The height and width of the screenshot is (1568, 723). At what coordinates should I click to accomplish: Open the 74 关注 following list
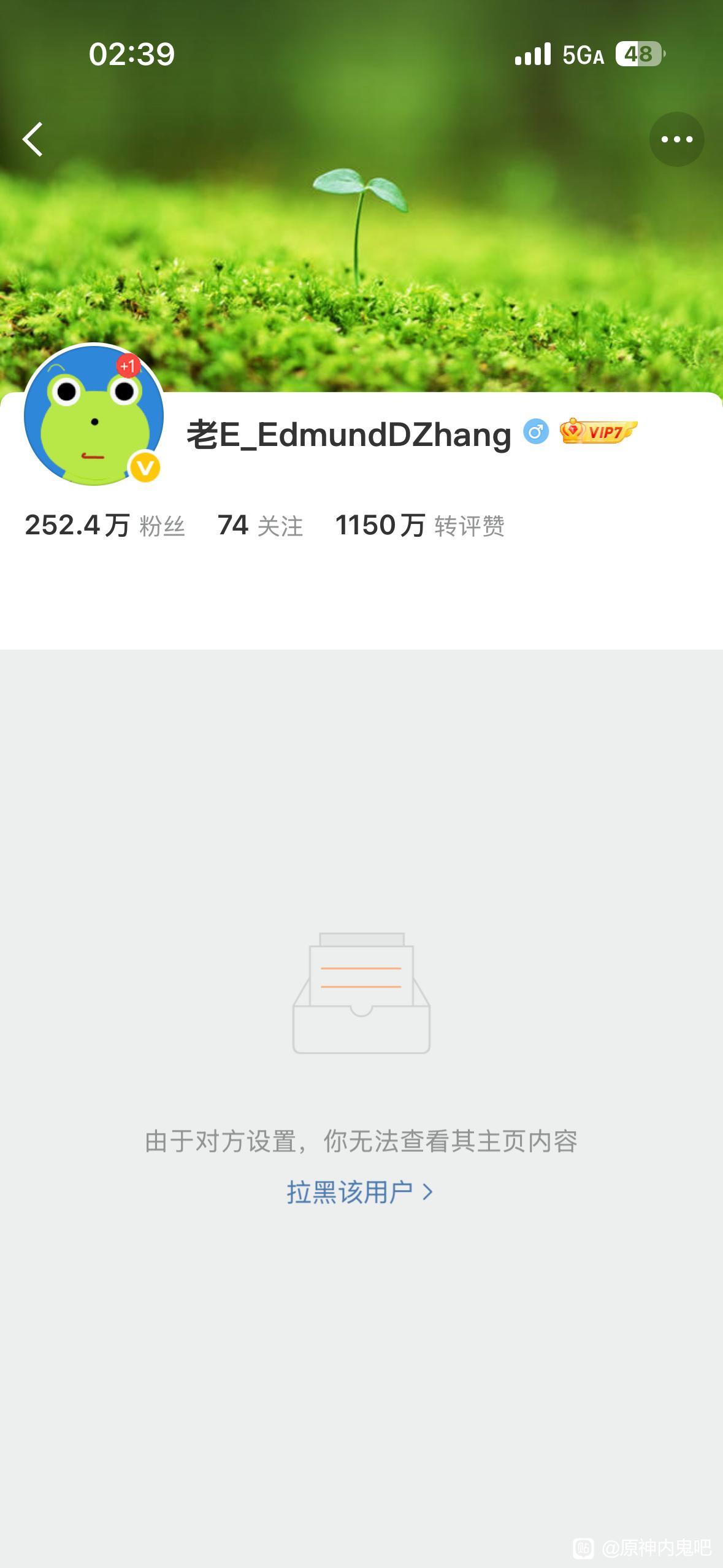coord(260,526)
